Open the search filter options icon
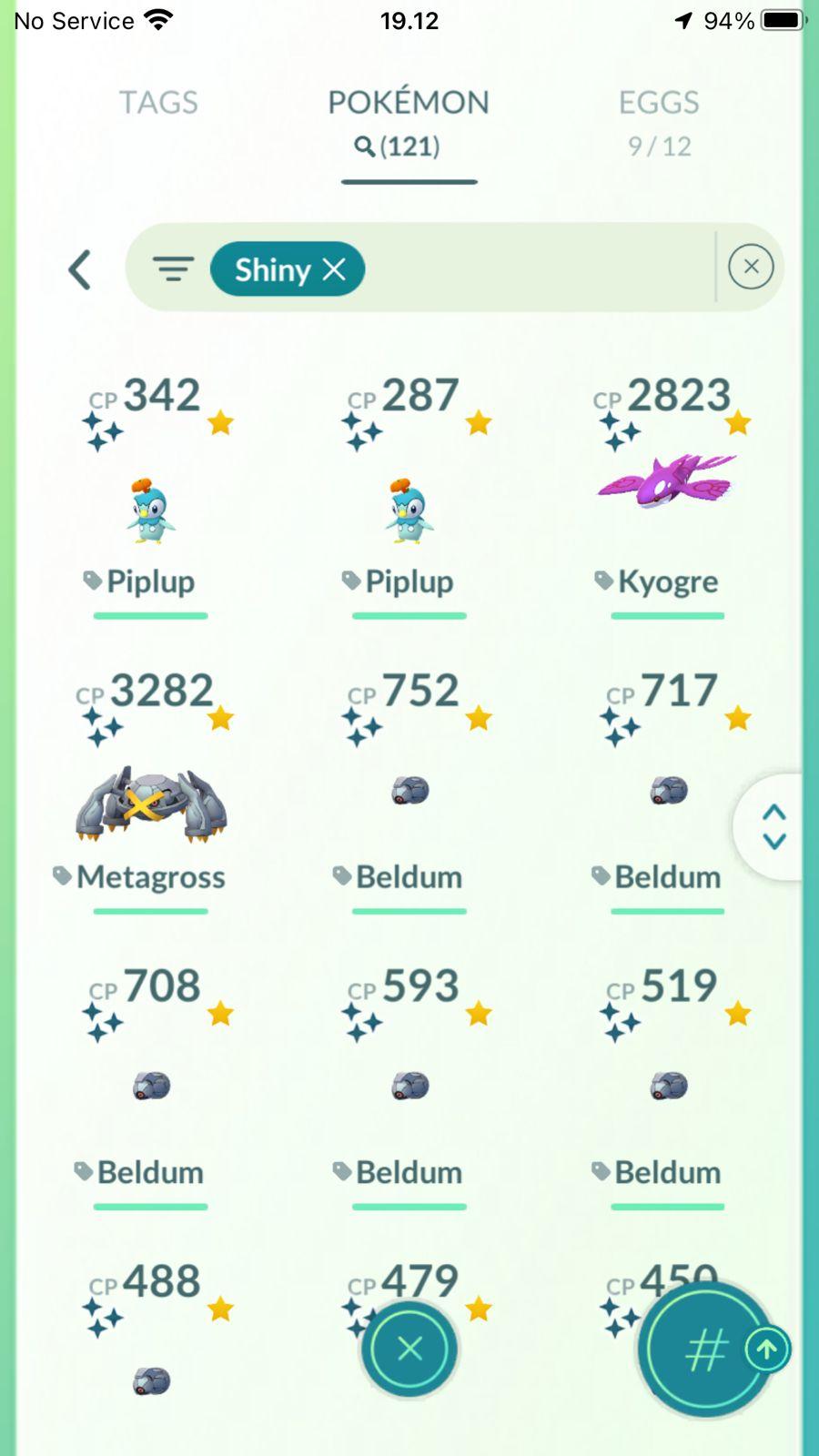This screenshot has width=819, height=1456. pyautogui.click(x=173, y=269)
